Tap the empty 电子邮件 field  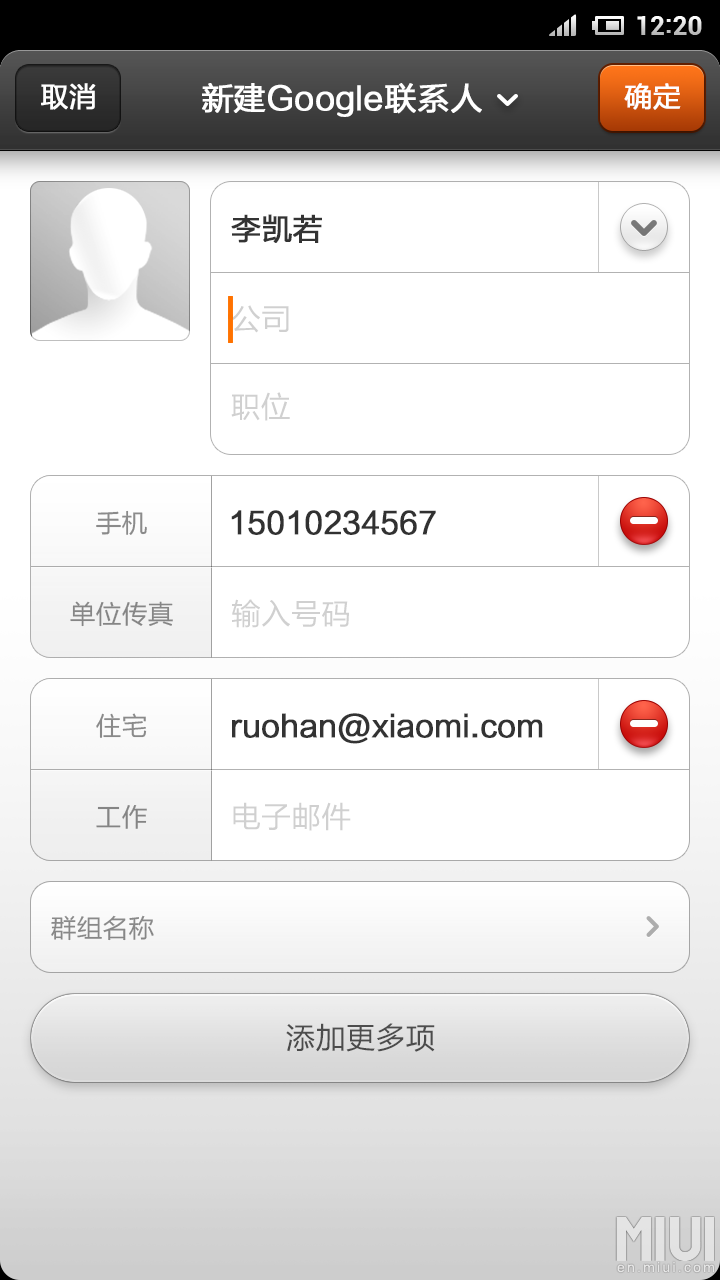450,816
